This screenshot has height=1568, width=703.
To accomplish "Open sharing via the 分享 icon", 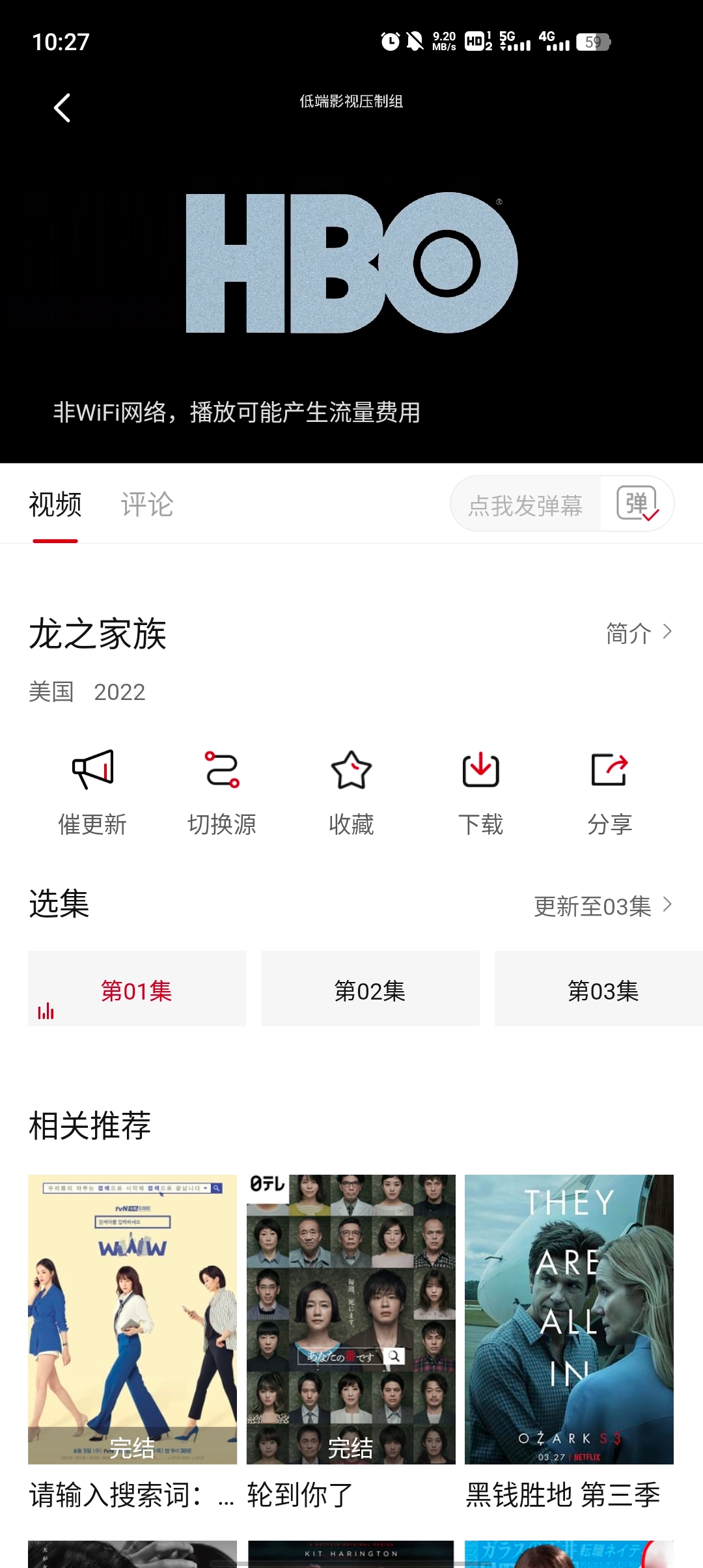I will point(609,772).
